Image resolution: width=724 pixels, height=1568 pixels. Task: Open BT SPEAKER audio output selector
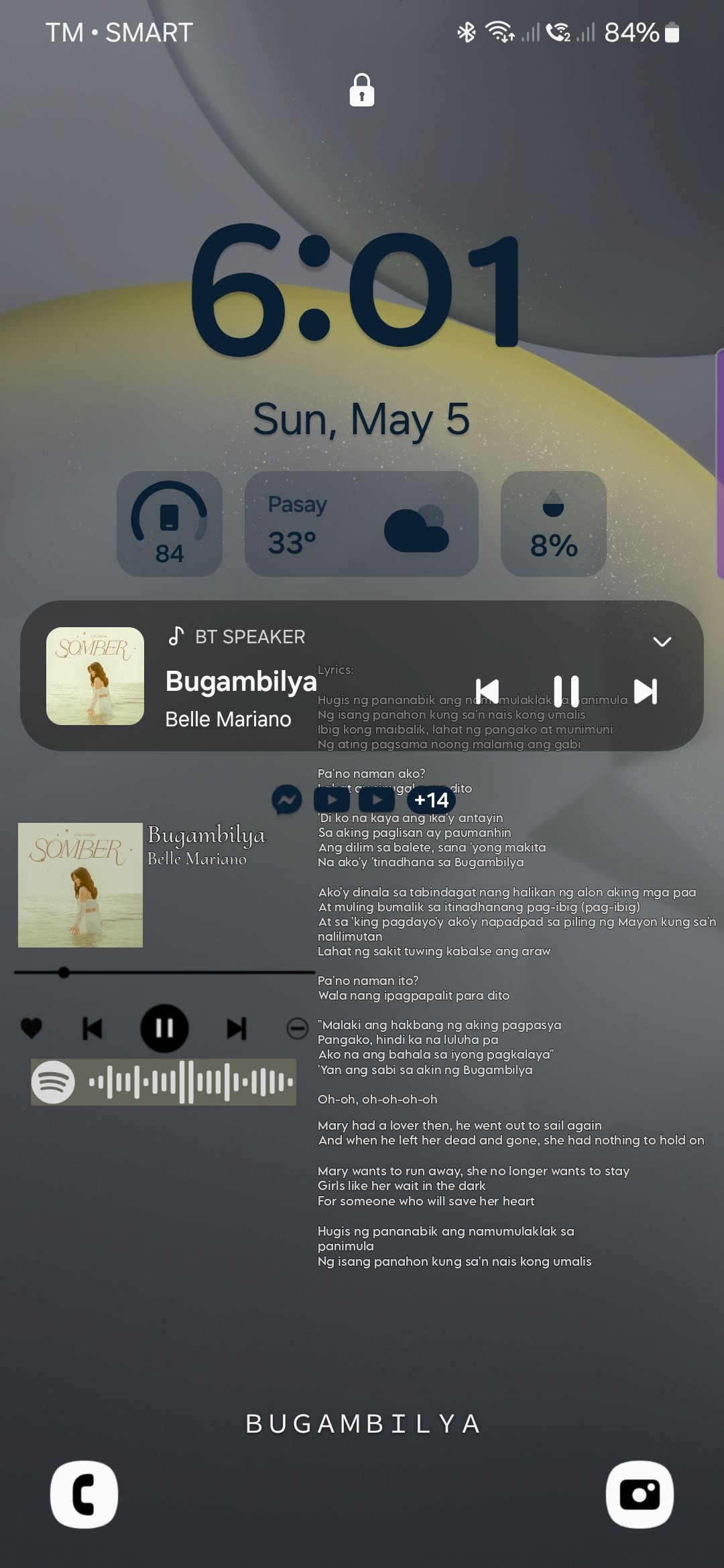tap(237, 636)
